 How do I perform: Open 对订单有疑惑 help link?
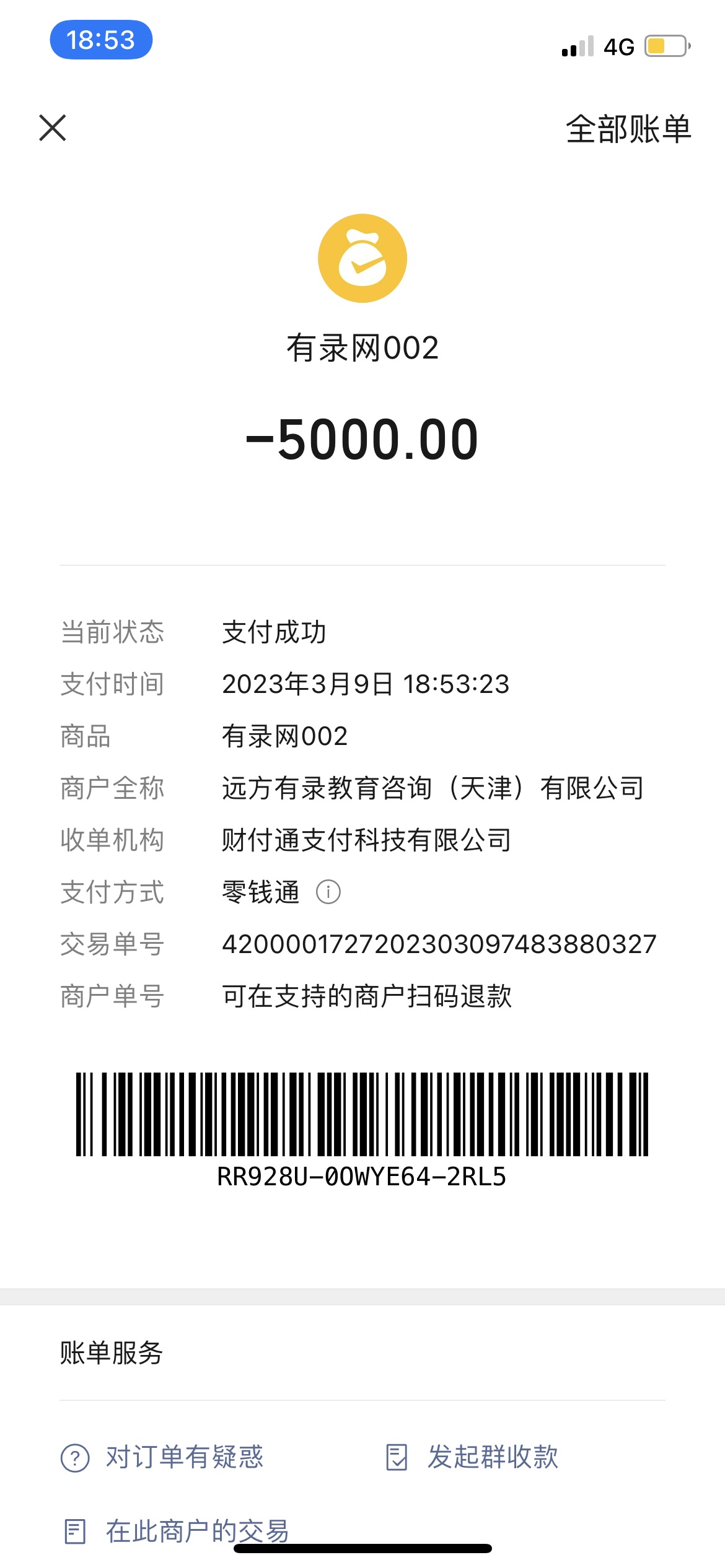(x=163, y=1457)
